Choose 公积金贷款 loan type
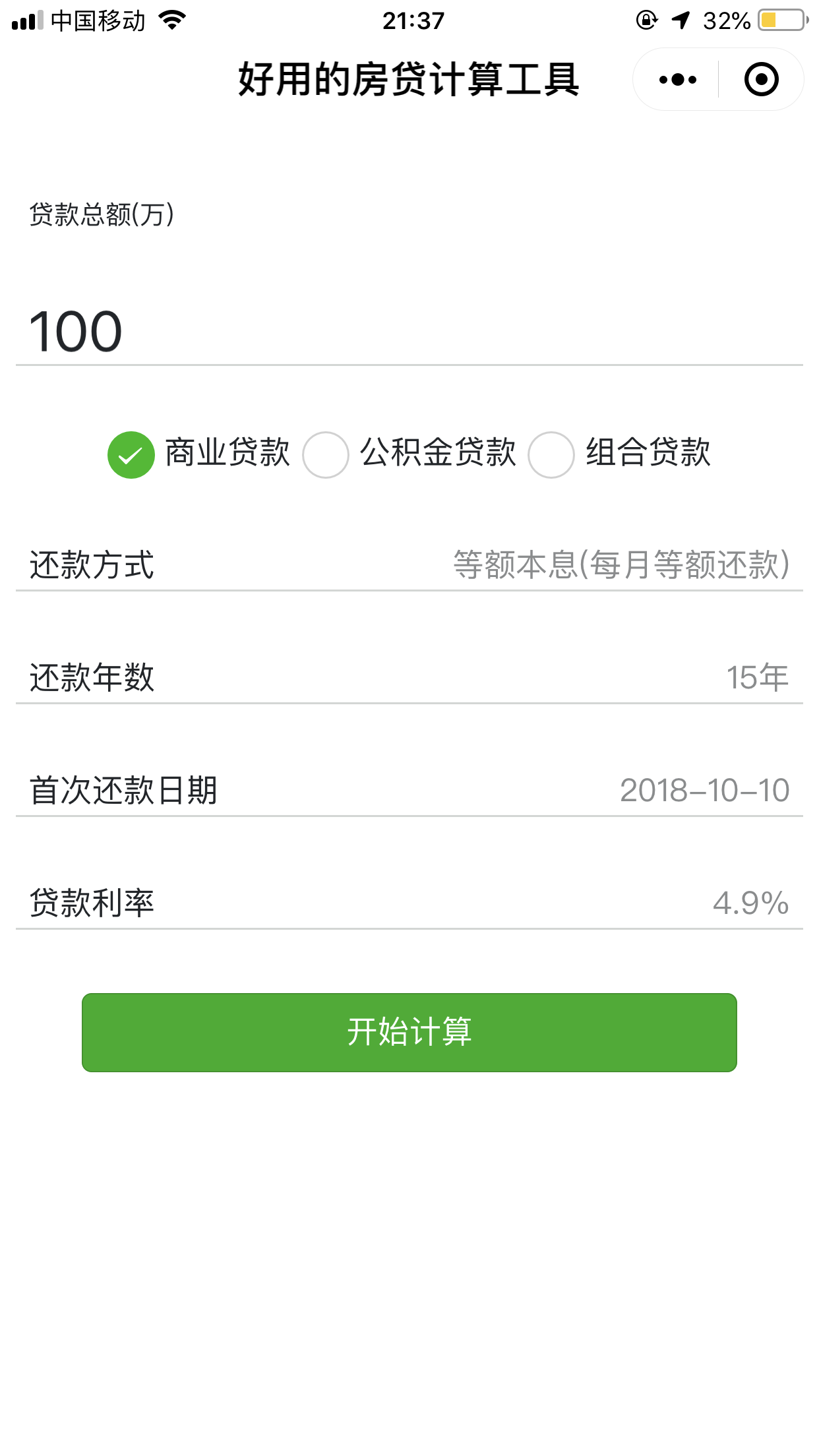The width and height of the screenshot is (819, 1456). tap(409, 454)
